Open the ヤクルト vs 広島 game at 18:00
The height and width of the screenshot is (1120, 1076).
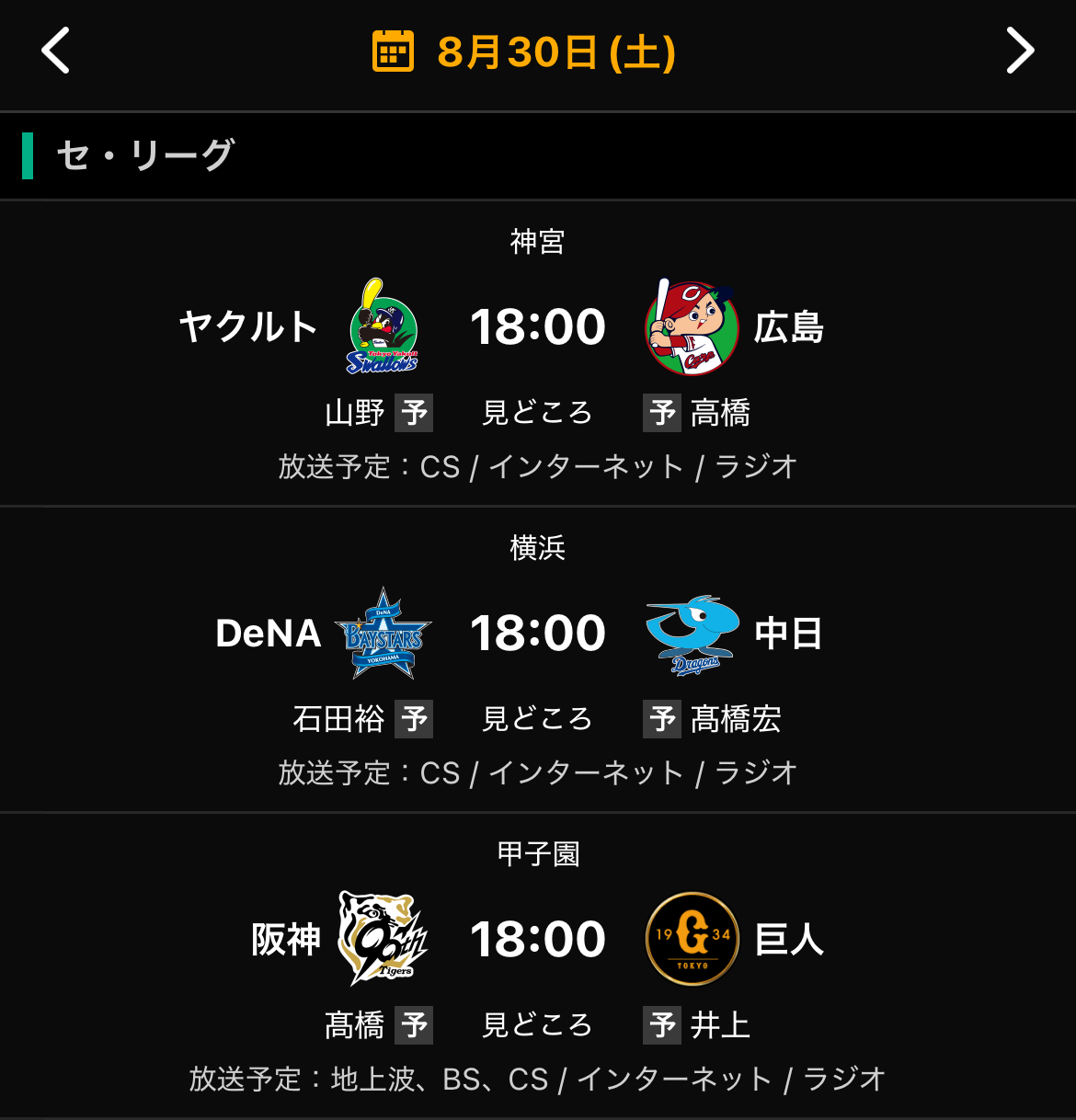(x=538, y=327)
